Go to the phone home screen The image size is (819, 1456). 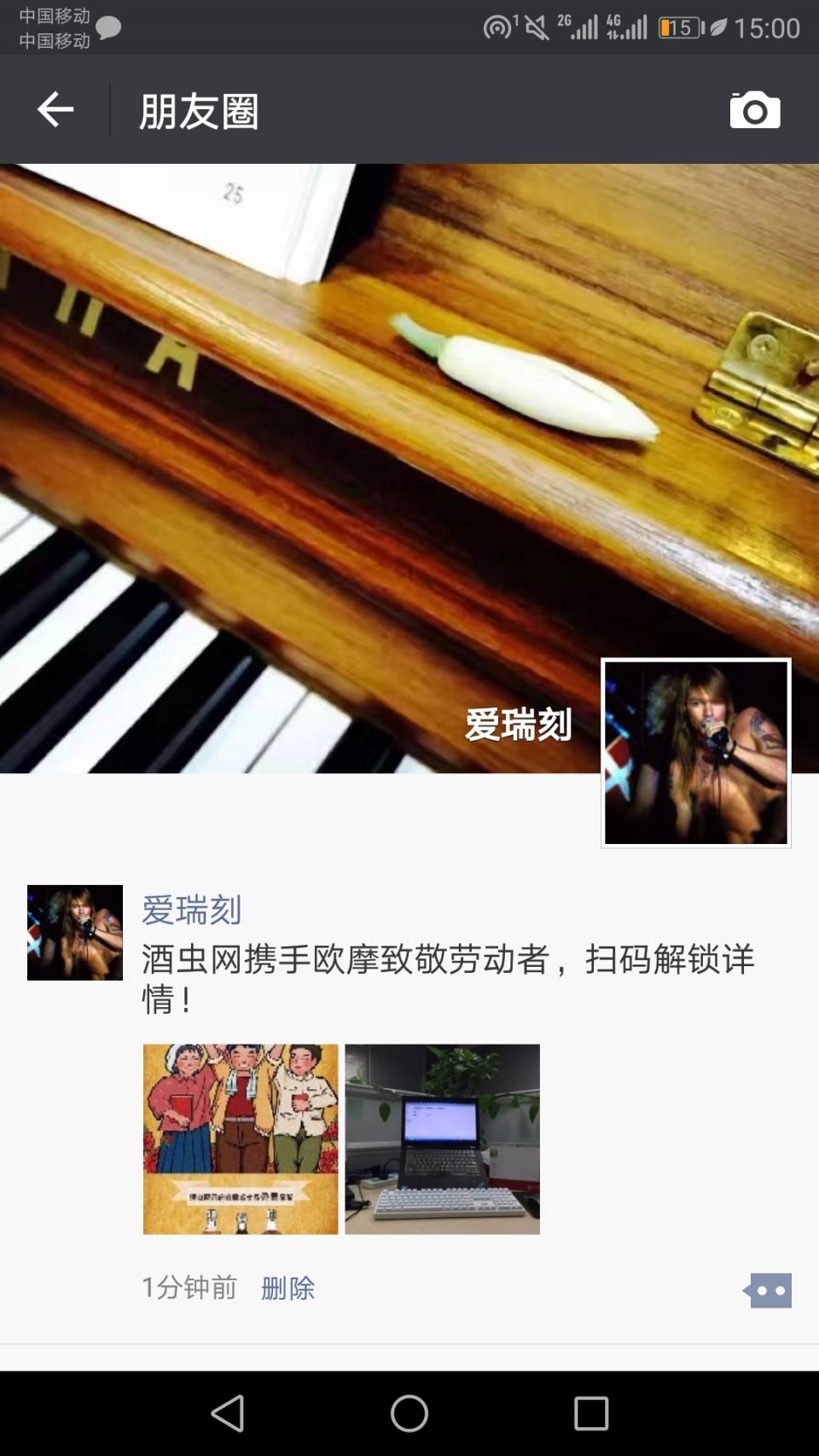tap(409, 1413)
